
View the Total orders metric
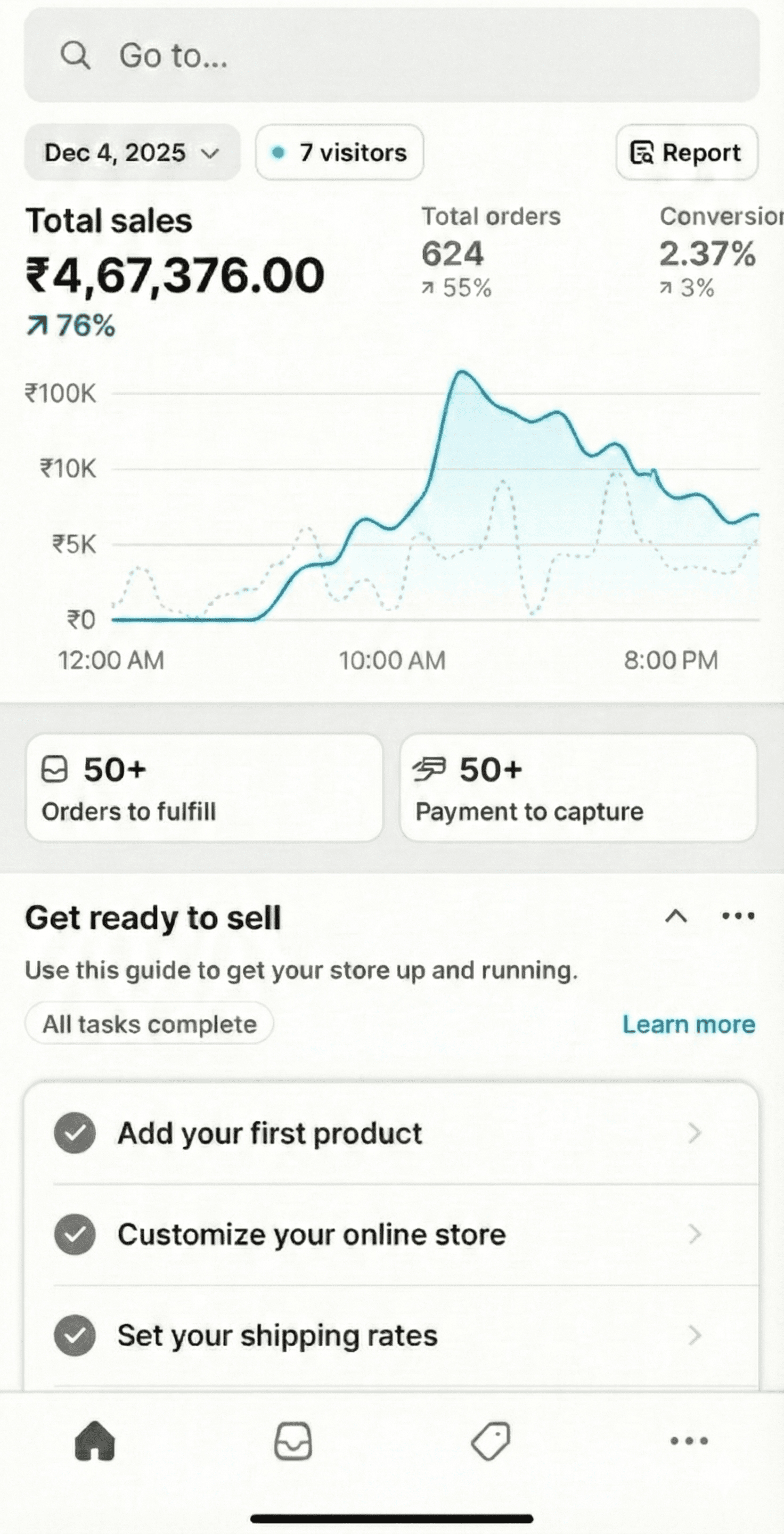click(491, 252)
